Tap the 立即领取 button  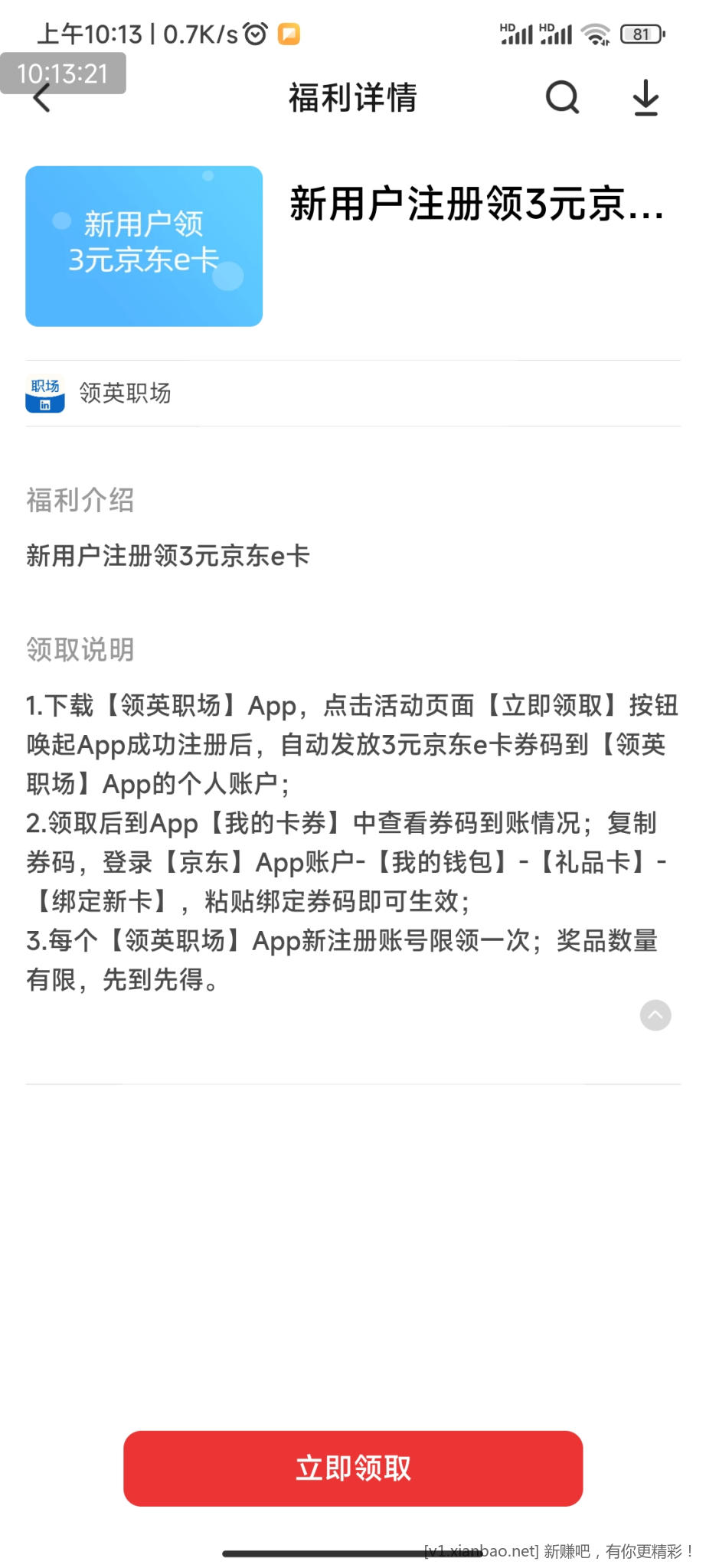point(353,1468)
